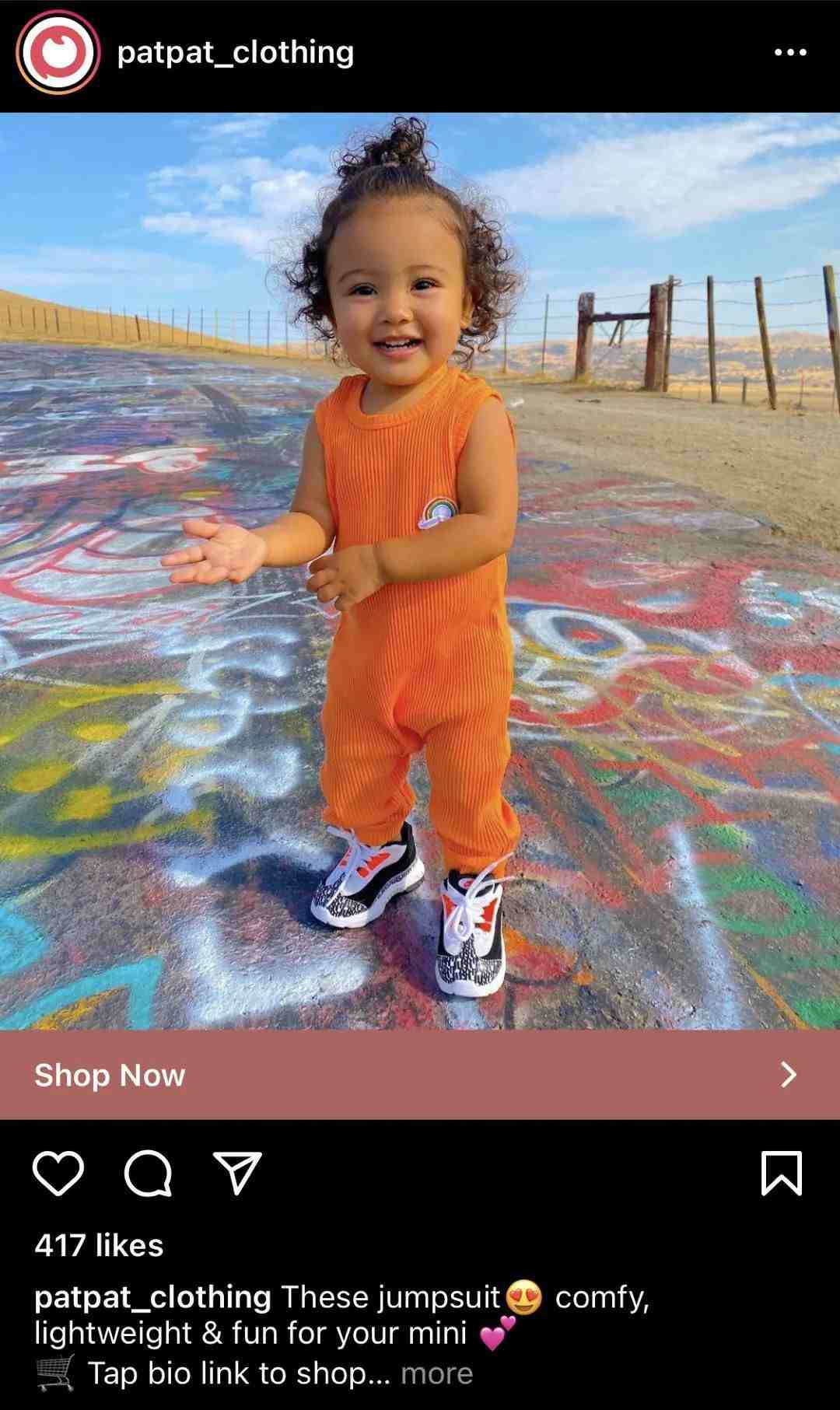This screenshot has width=840, height=1410.
Task: Open the post's three-dot options menu
Action: pos(790,52)
